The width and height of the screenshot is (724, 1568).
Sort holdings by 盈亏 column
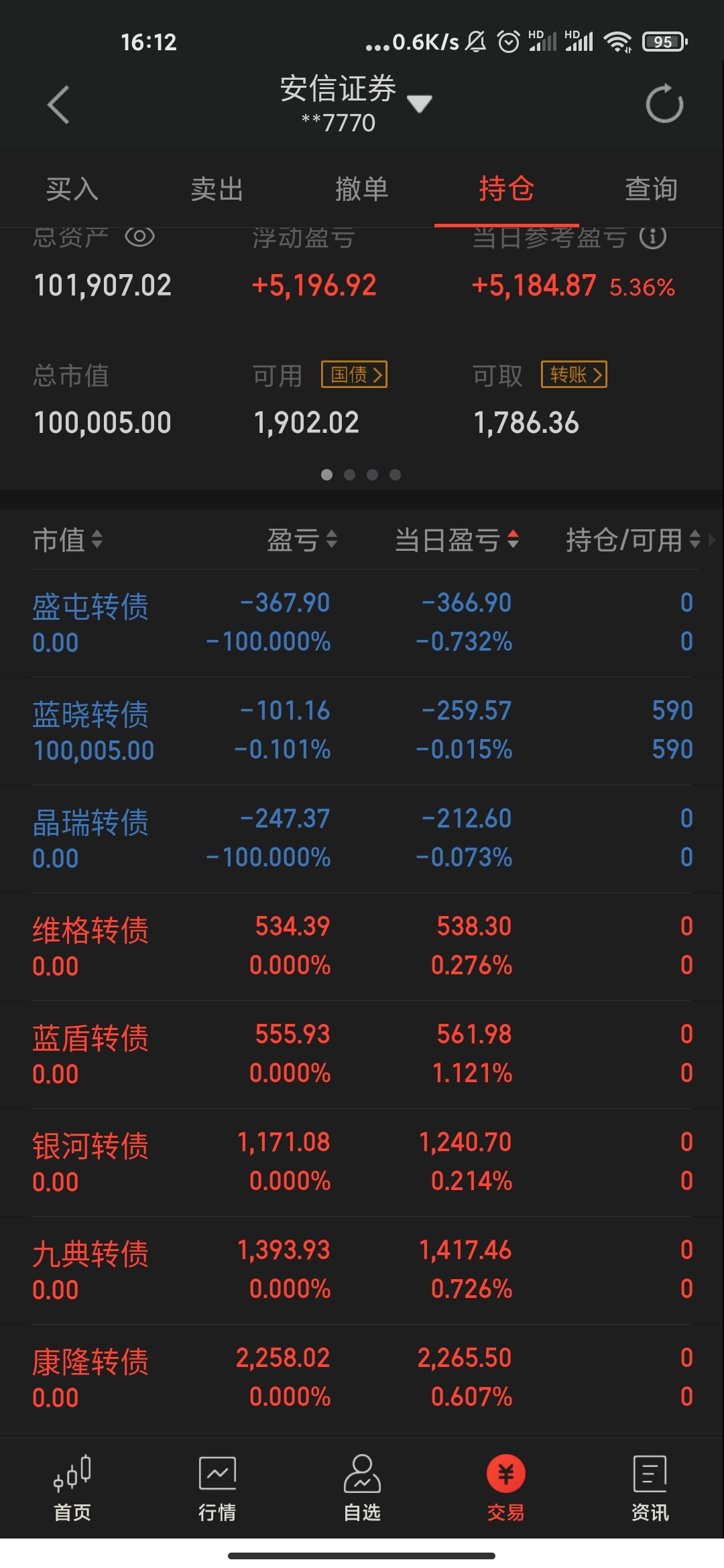click(x=302, y=539)
